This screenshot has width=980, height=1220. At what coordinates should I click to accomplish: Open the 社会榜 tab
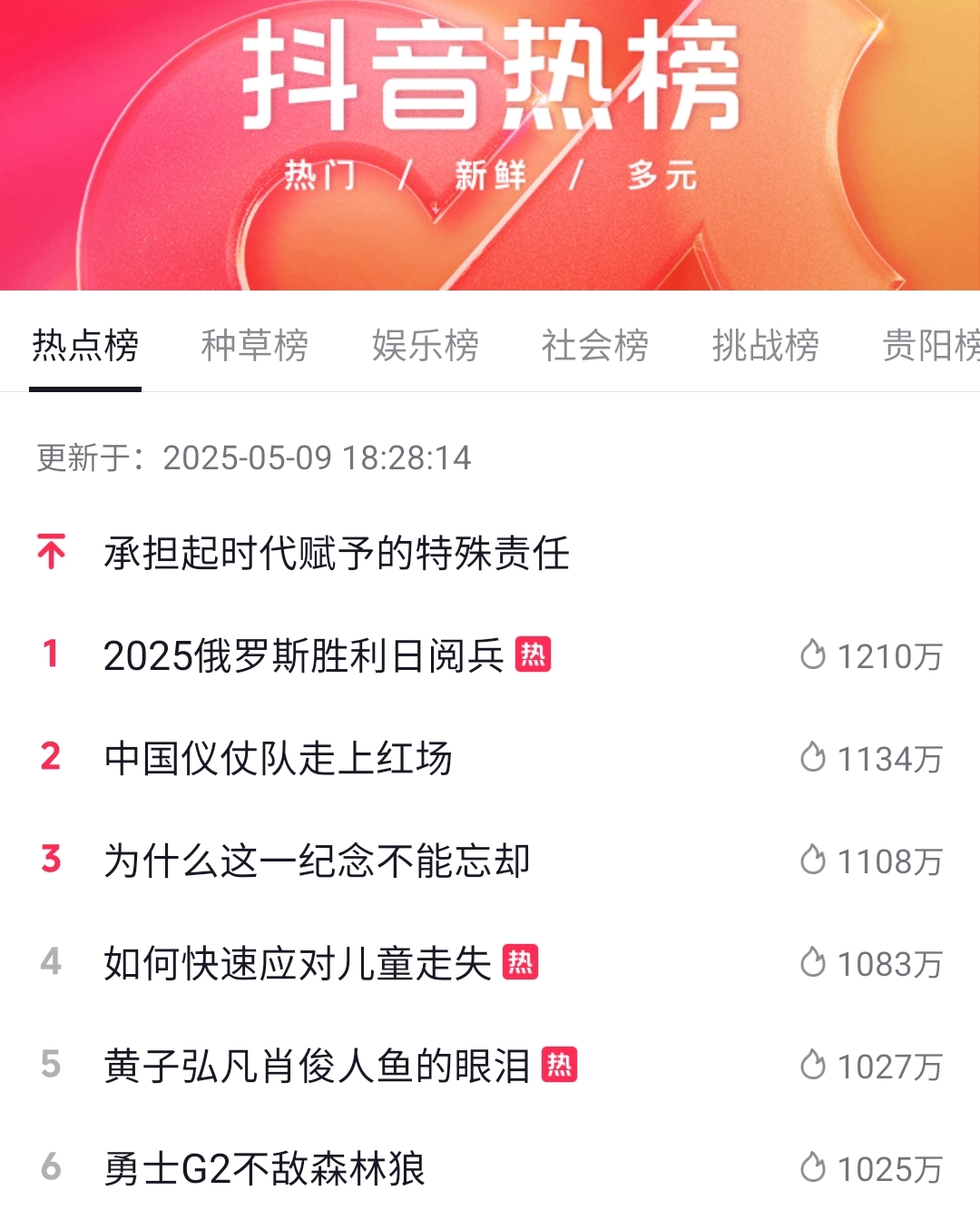(594, 346)
